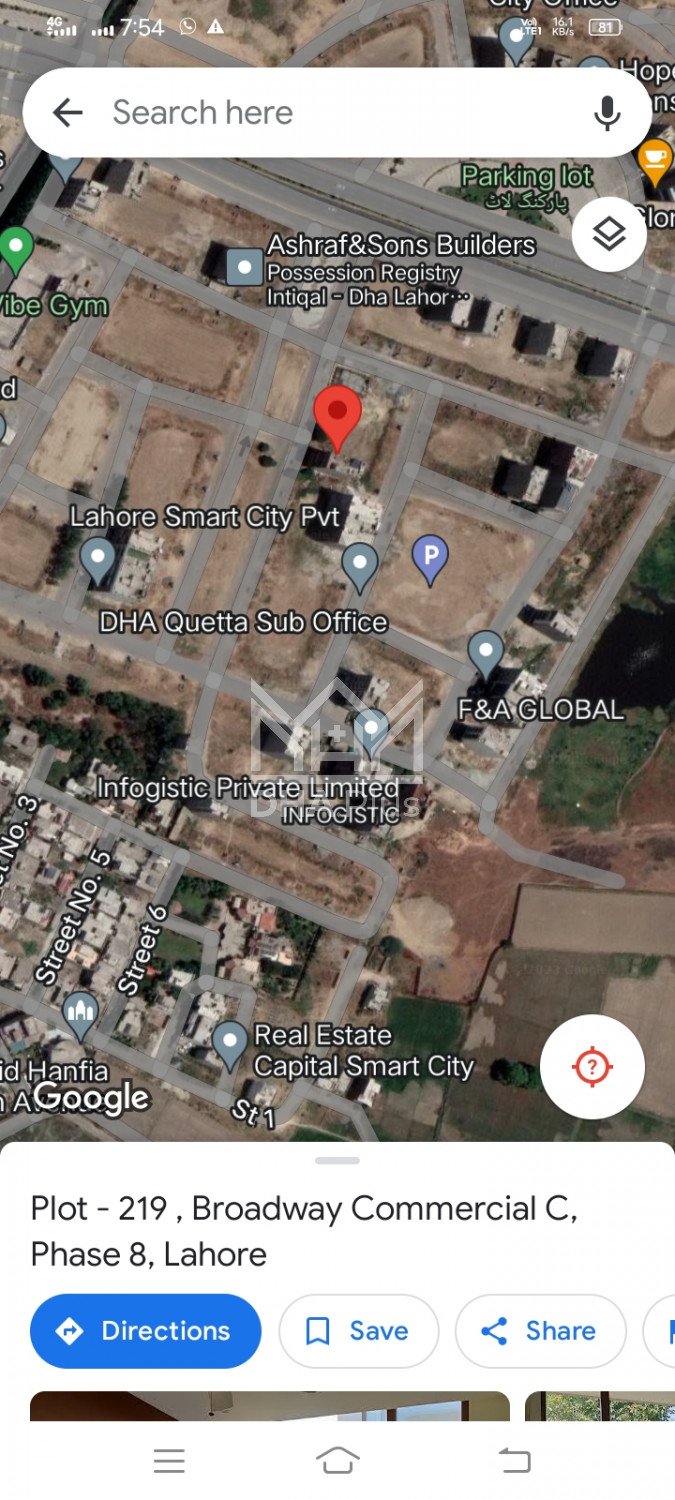Select the F&A GLOBAL map pin
675x1500 pixels.
click(x=486, y=652)
